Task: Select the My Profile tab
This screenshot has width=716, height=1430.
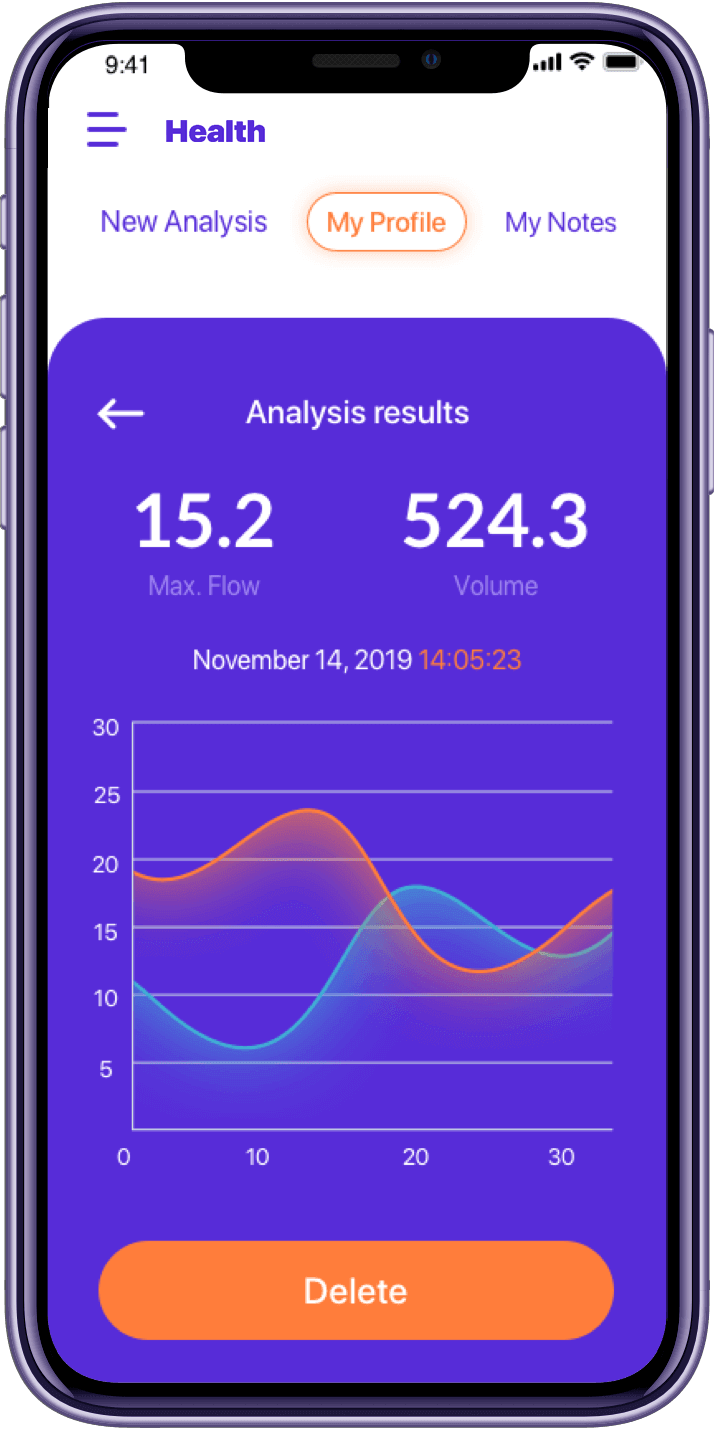Action: [x=386, y=222]
